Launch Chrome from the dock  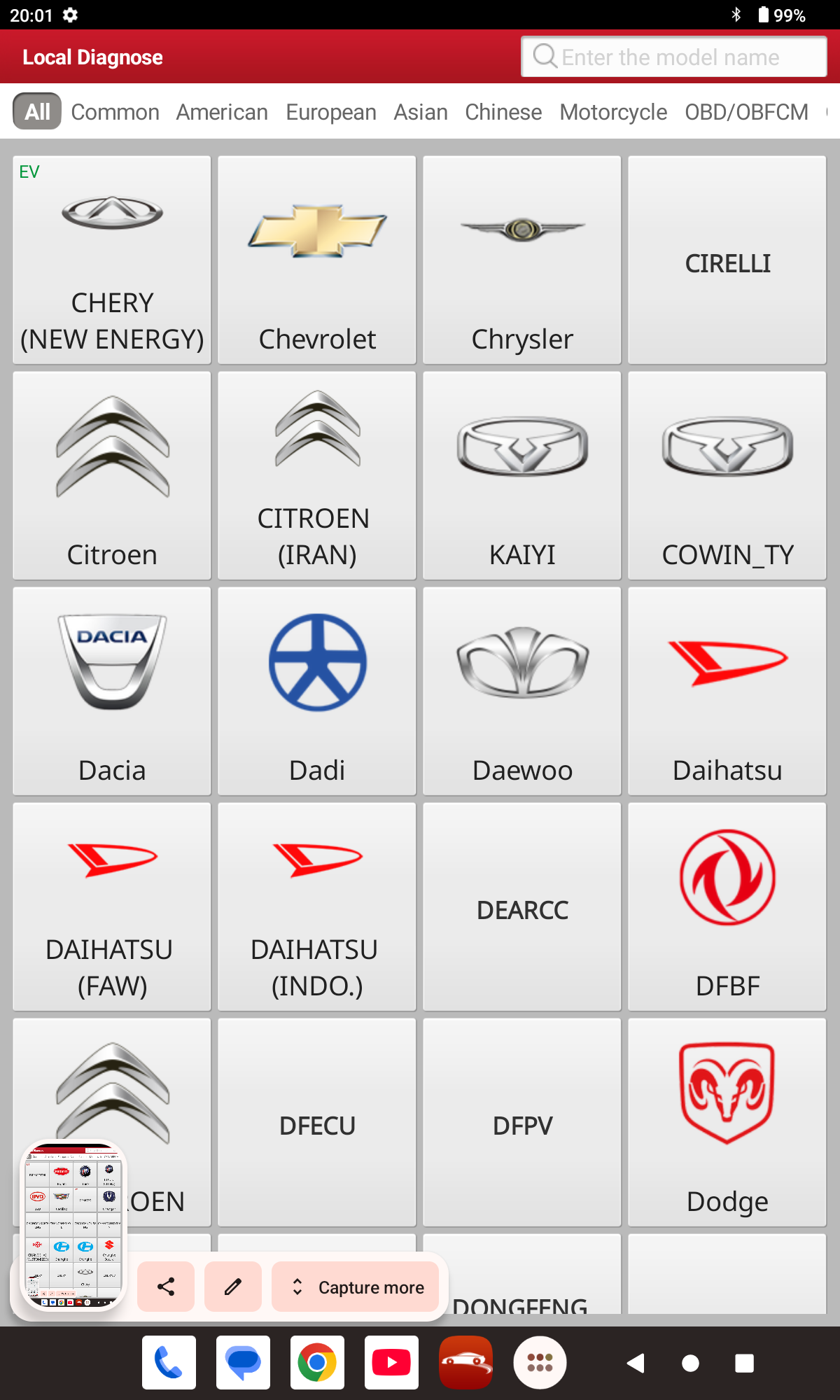pos(317,1362)
